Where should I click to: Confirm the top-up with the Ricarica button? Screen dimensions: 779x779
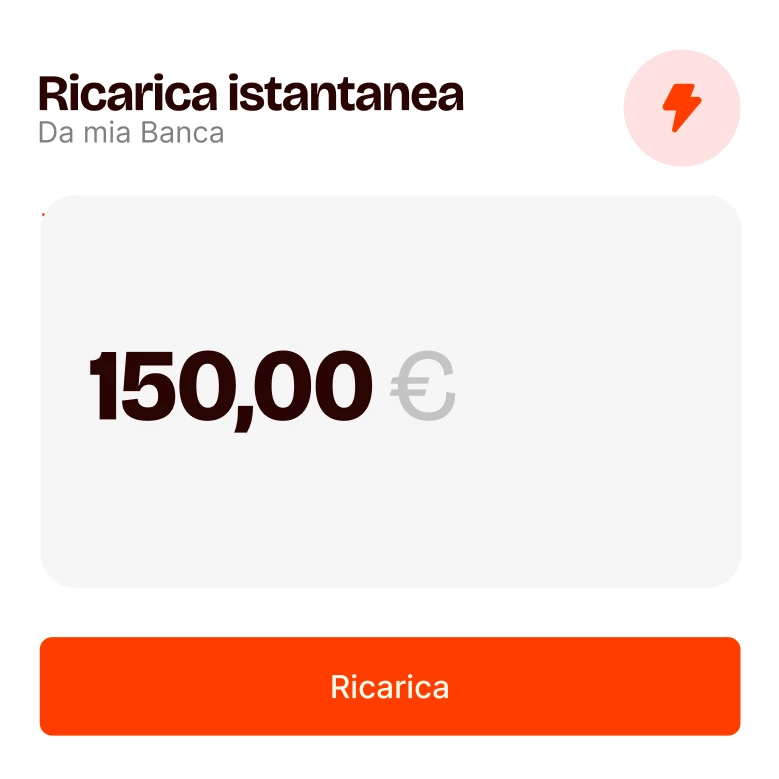point(390,687)
